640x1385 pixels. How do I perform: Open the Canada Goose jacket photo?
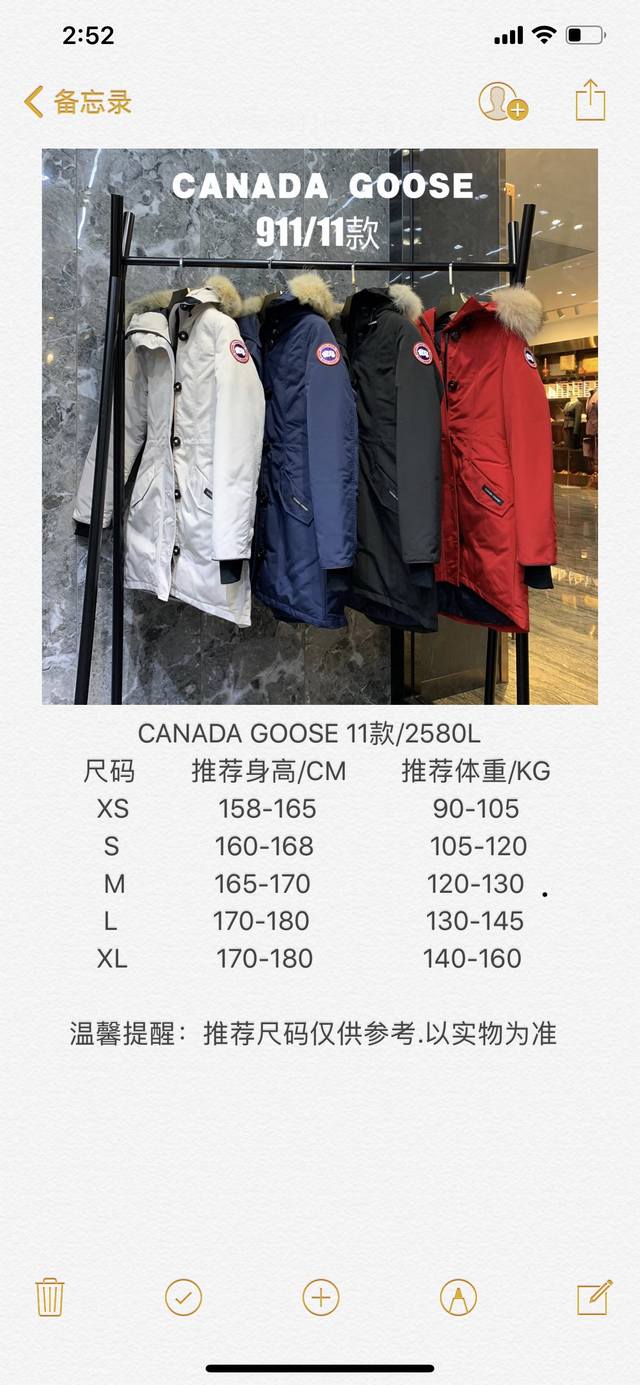coord(320,427)
